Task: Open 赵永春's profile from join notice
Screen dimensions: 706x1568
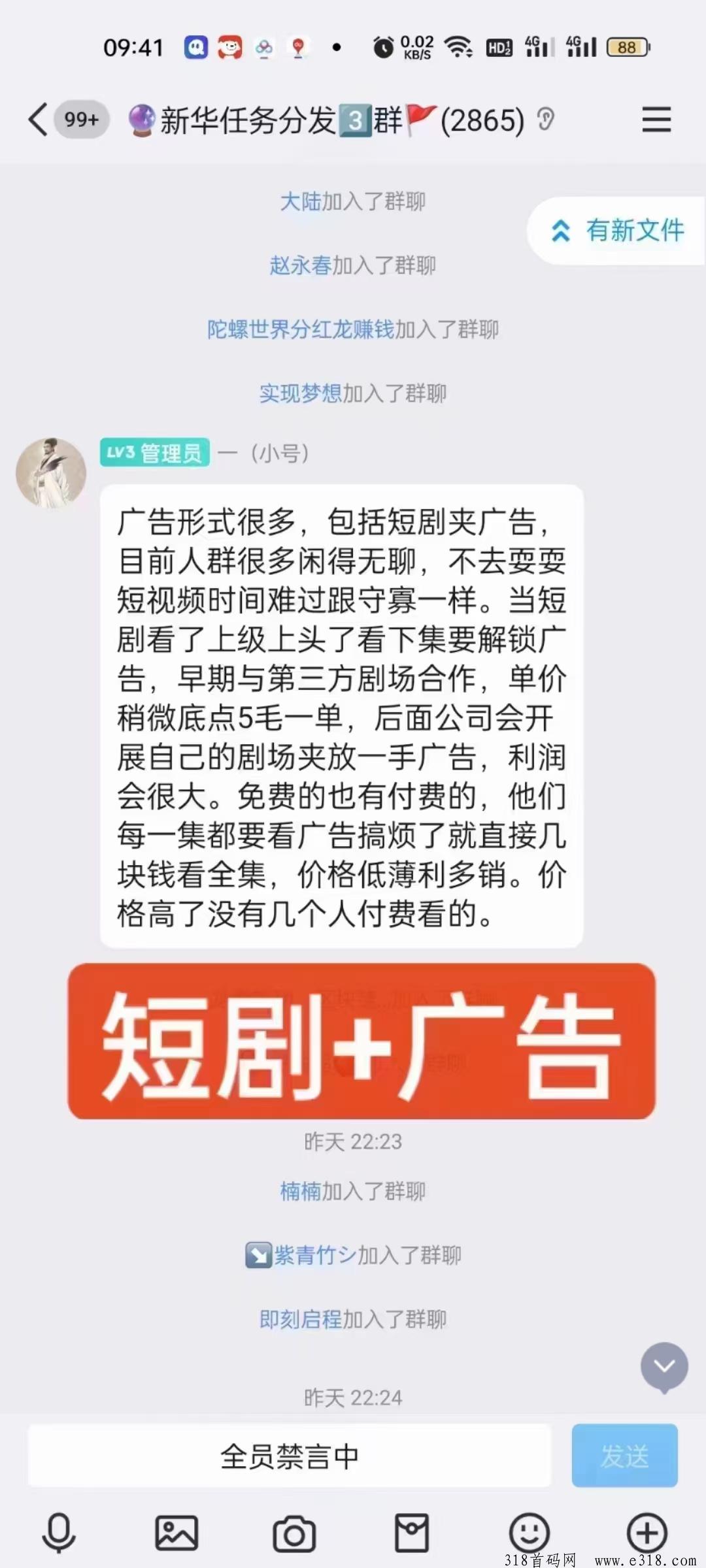Action: click(301, 265)
